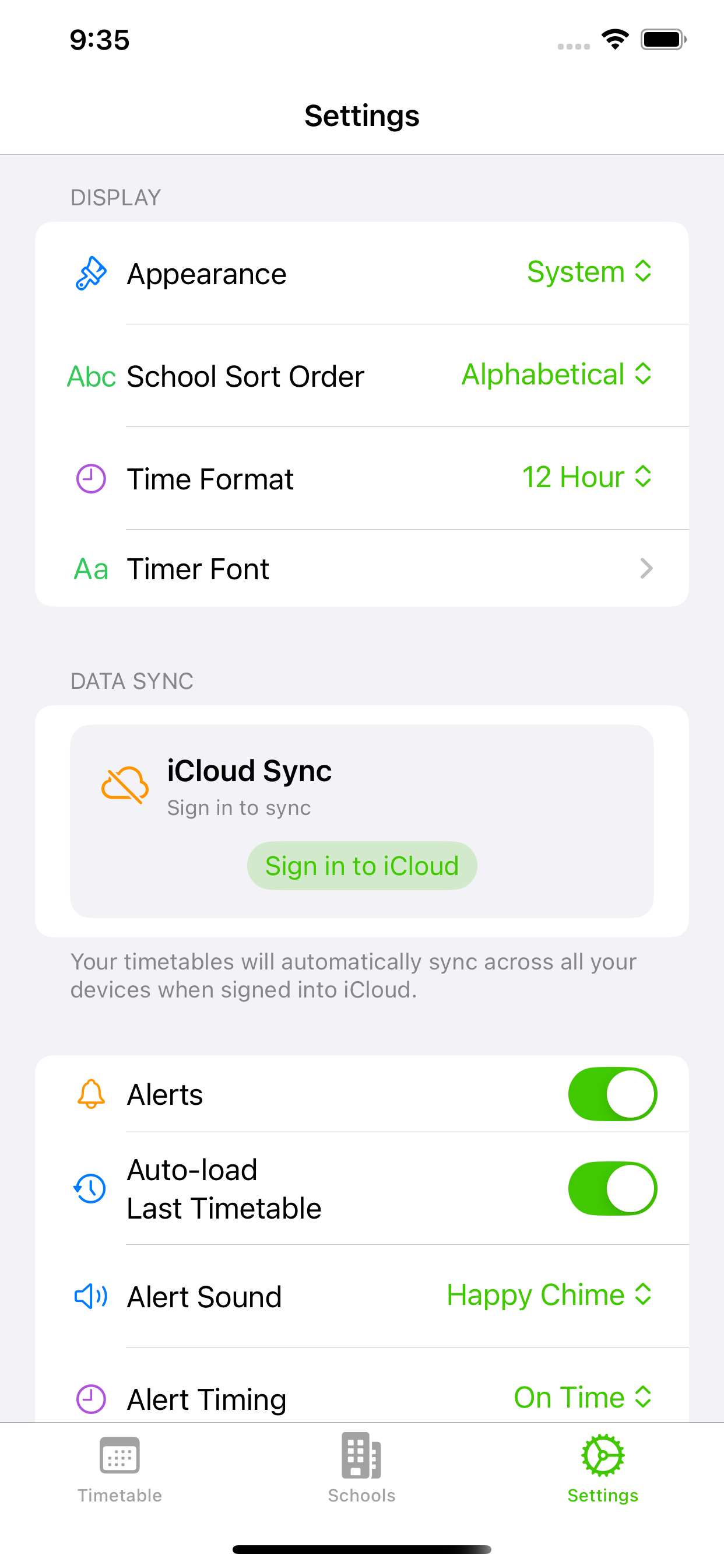724x1568 pixels.
Task: Click the Appearance paintbrush icon
Action: (90, 272)
